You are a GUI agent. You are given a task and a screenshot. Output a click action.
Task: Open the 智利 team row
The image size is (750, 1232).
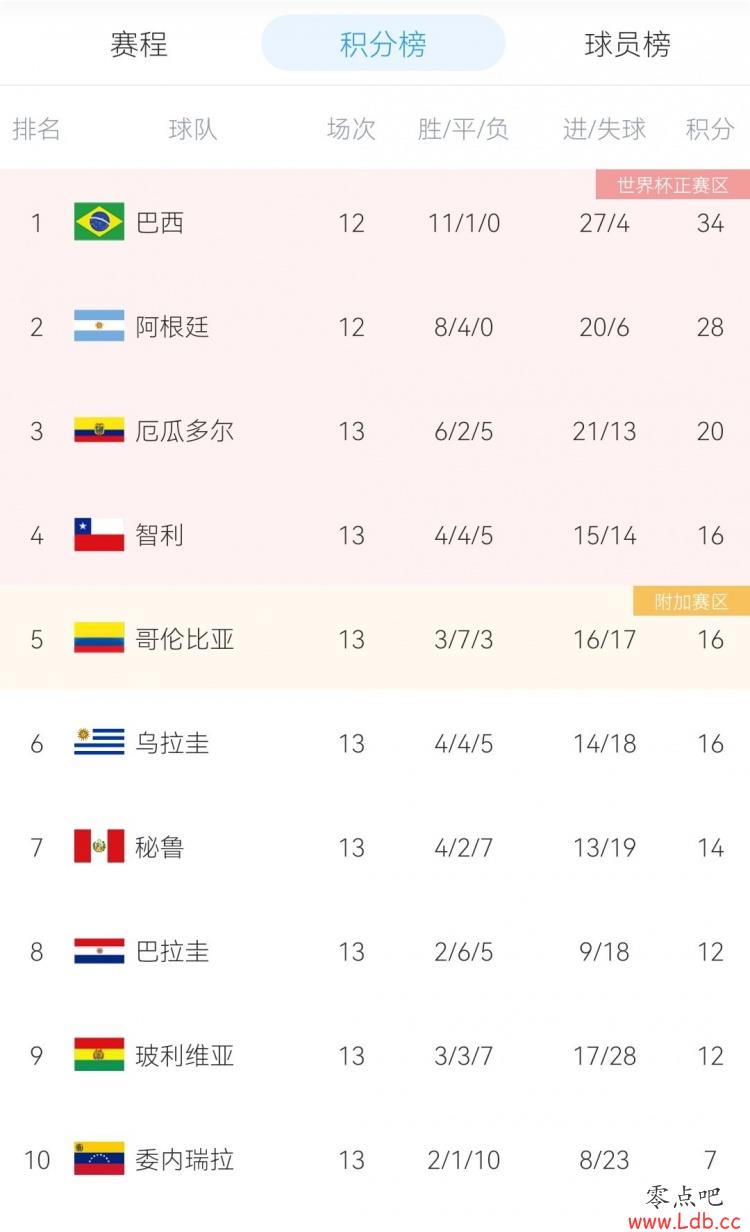click(375, 534)
